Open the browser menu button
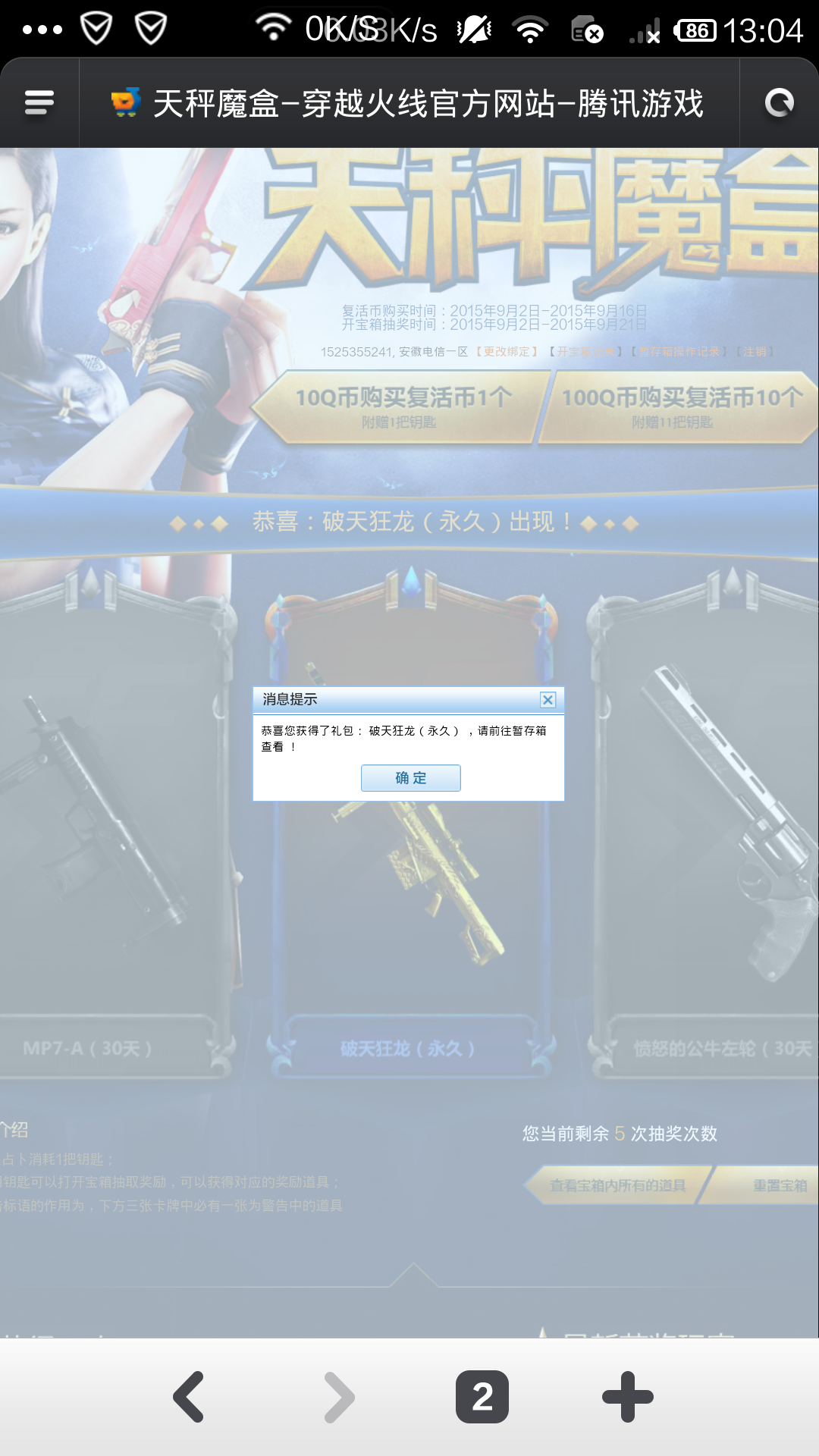The height and width of the screenshot is (1456, 819). pyautogui.click(x=39, y=102)
